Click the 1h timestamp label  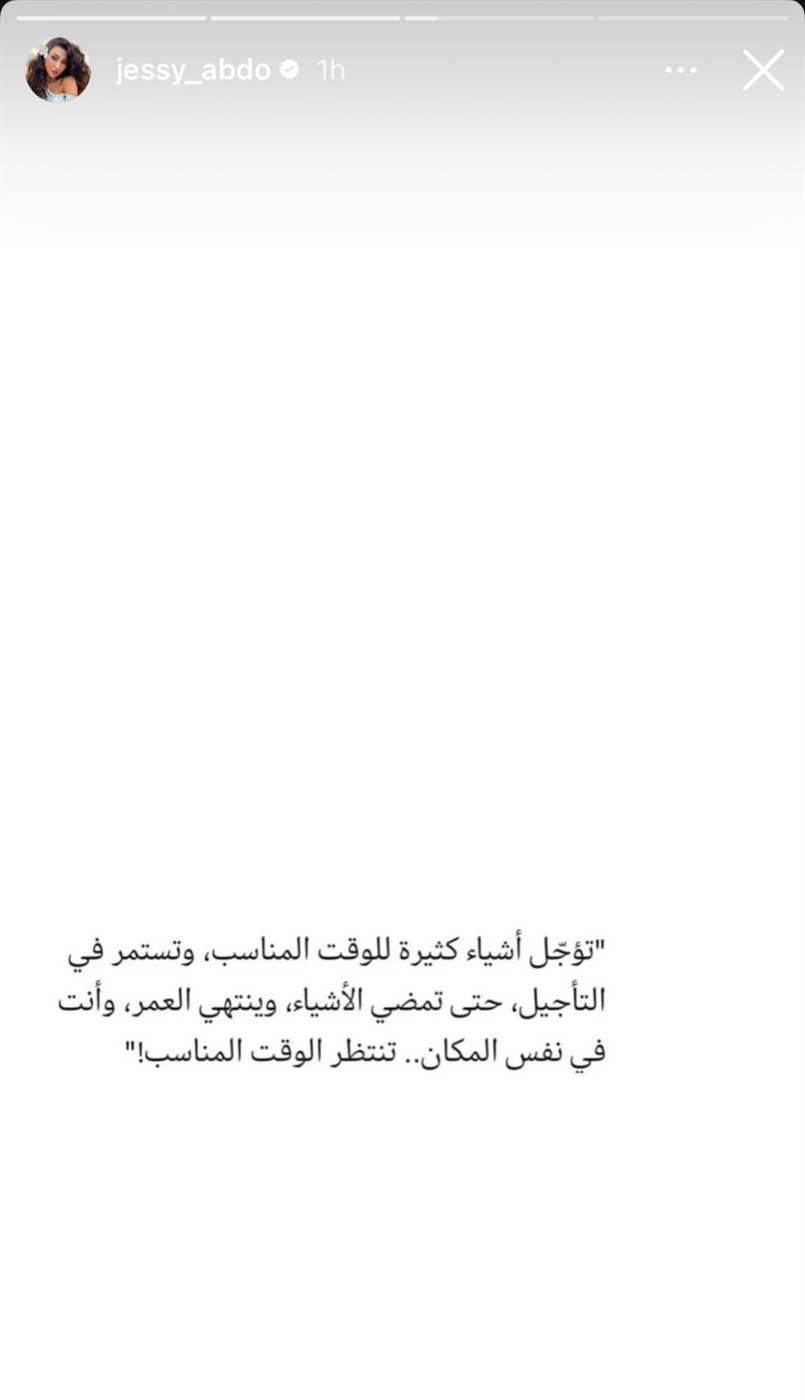(x=329, y=70)
